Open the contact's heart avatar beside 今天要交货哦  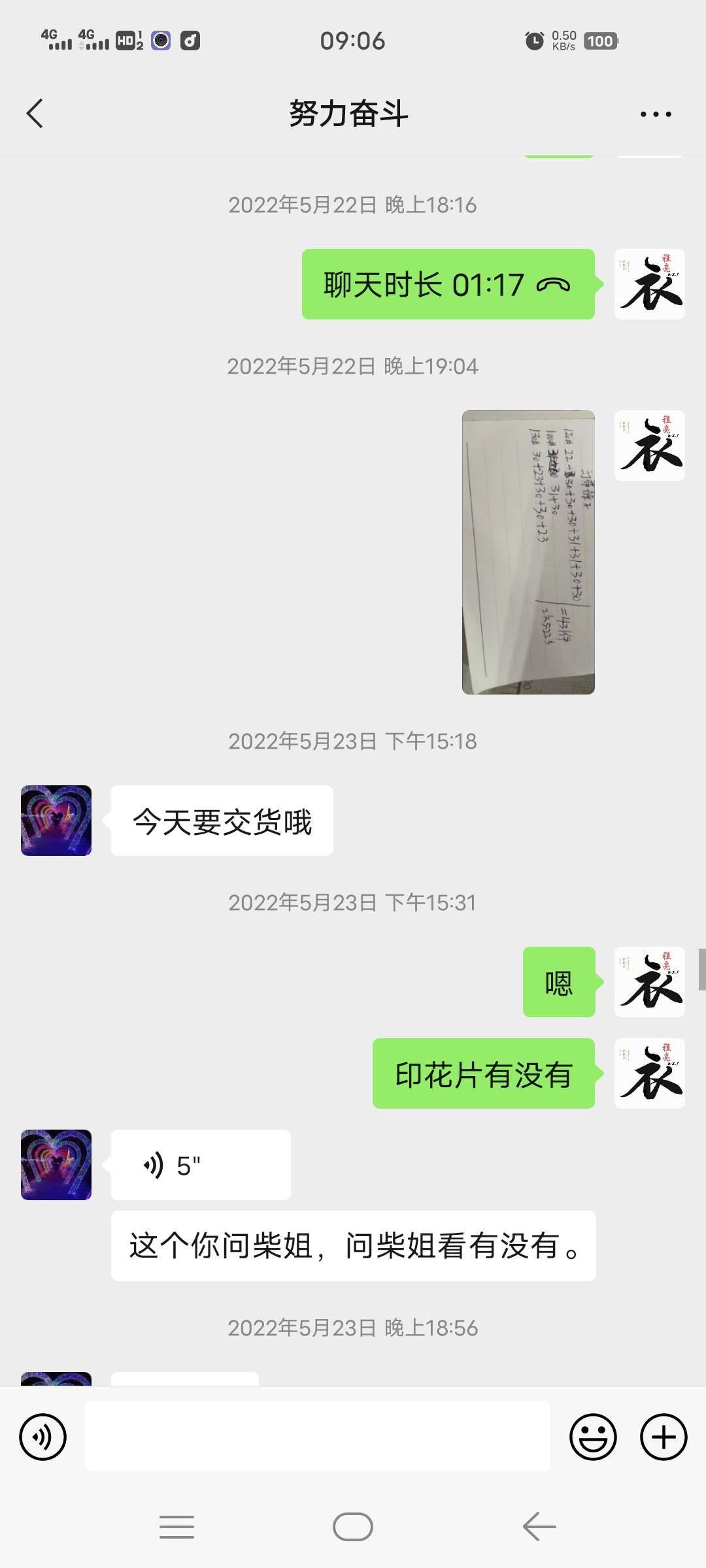coord(56,821)
